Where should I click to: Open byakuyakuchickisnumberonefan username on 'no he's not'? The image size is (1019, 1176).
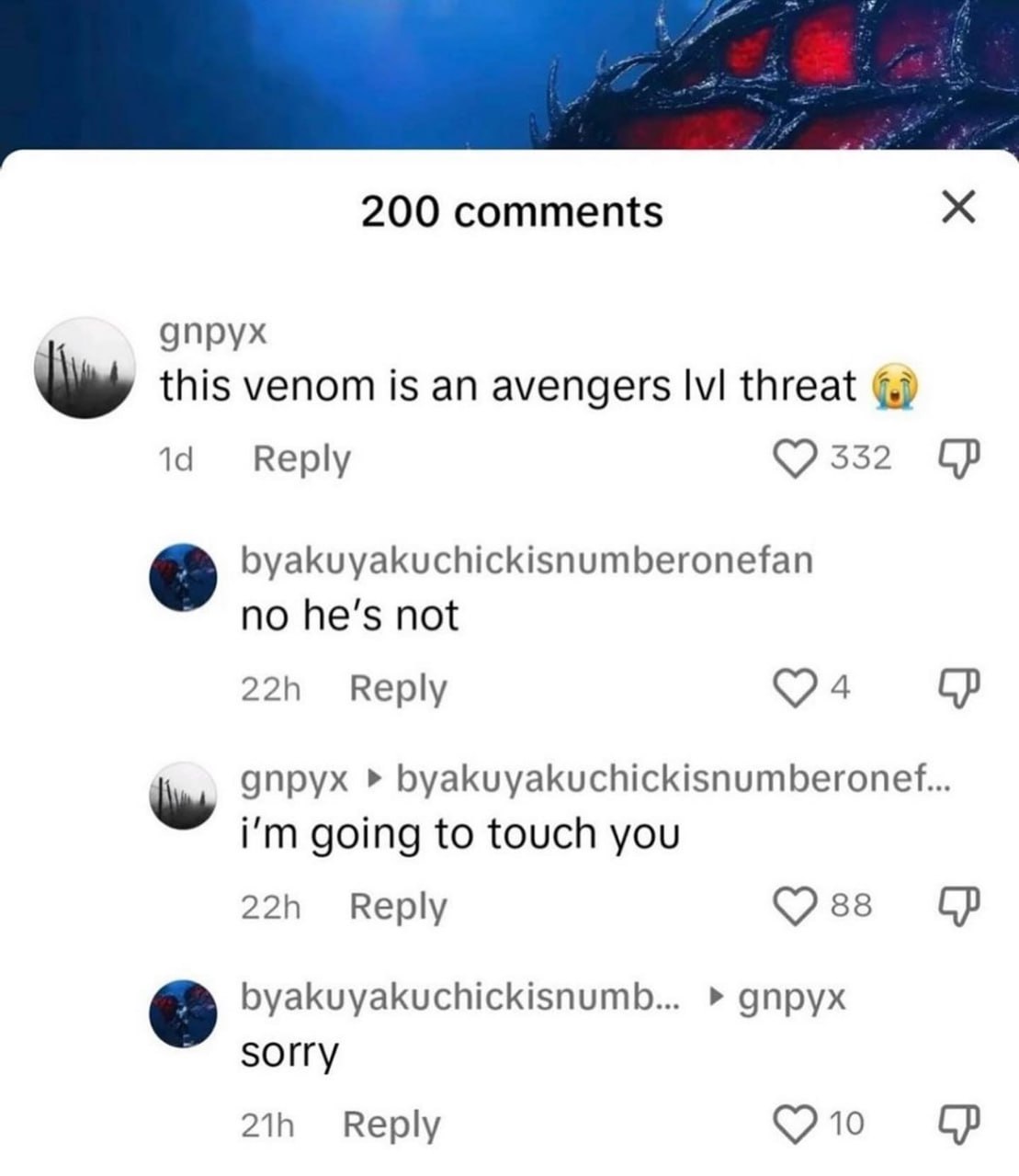(526, 560)
